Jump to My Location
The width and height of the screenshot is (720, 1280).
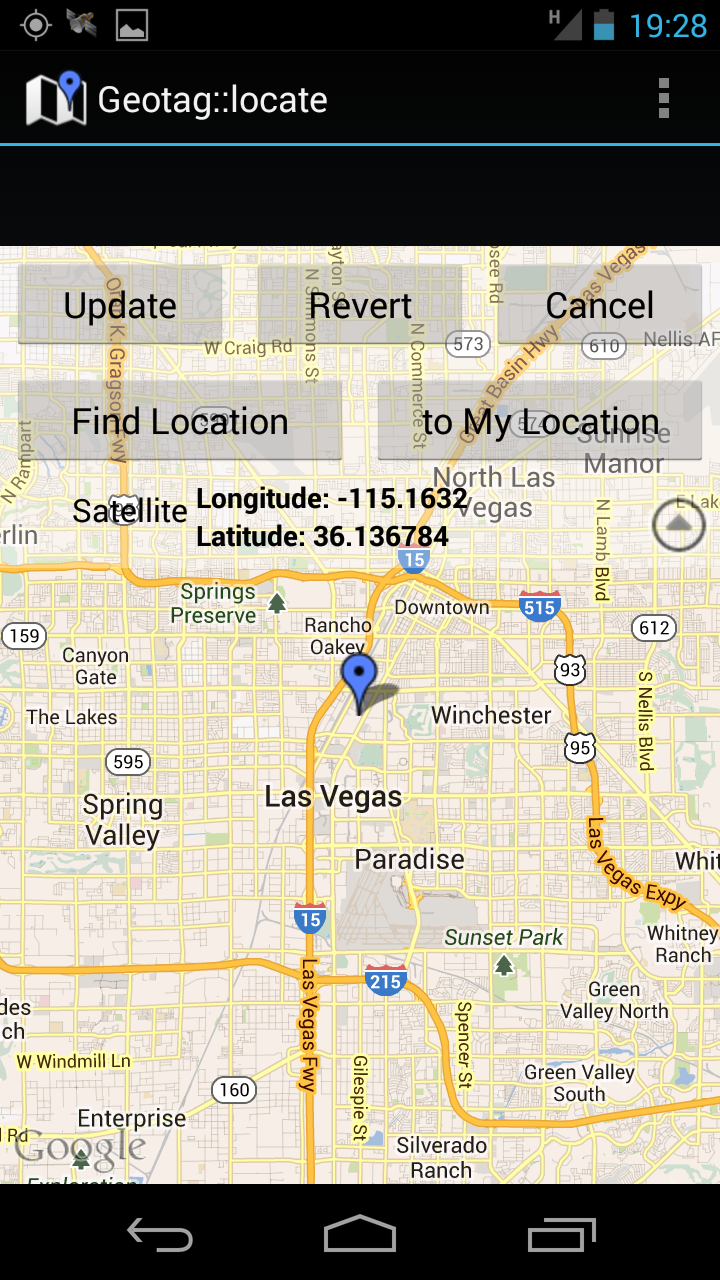click(x=540, y=421)
